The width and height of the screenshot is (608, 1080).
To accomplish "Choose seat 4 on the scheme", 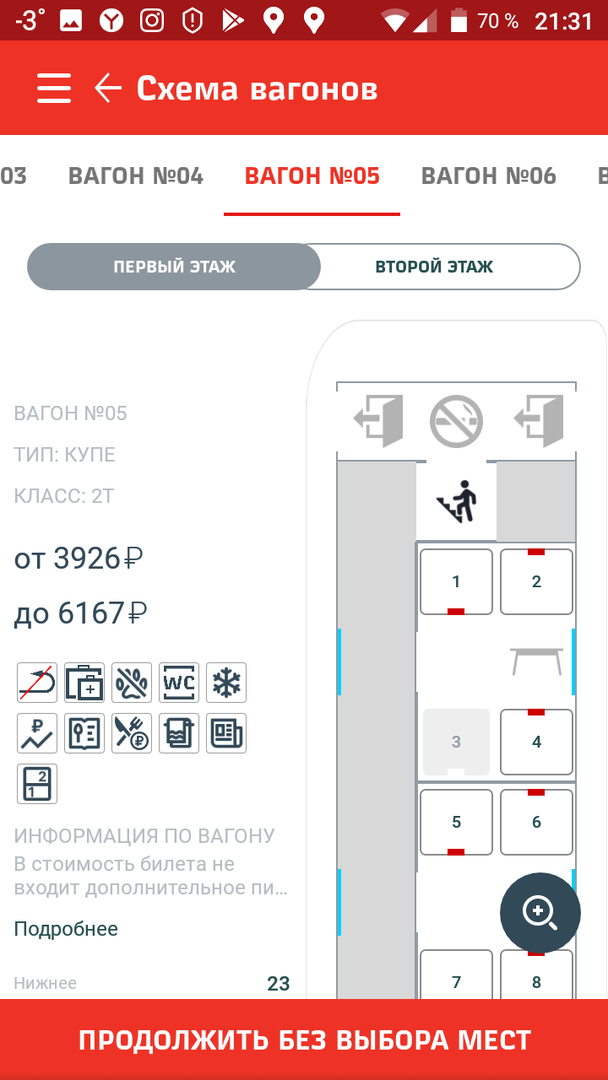I will pos(536,742).
